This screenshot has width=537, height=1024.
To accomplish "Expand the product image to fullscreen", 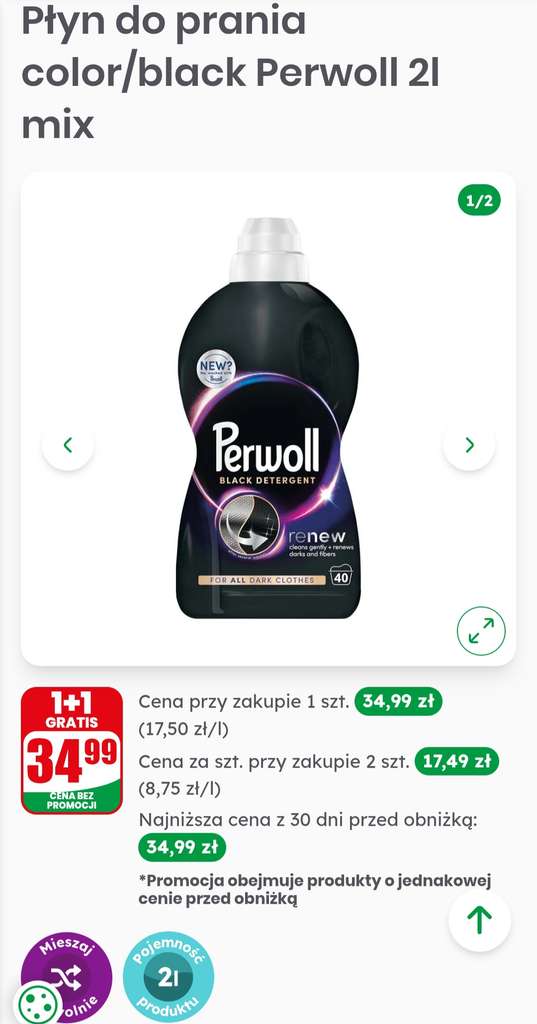I will [481, 631].
